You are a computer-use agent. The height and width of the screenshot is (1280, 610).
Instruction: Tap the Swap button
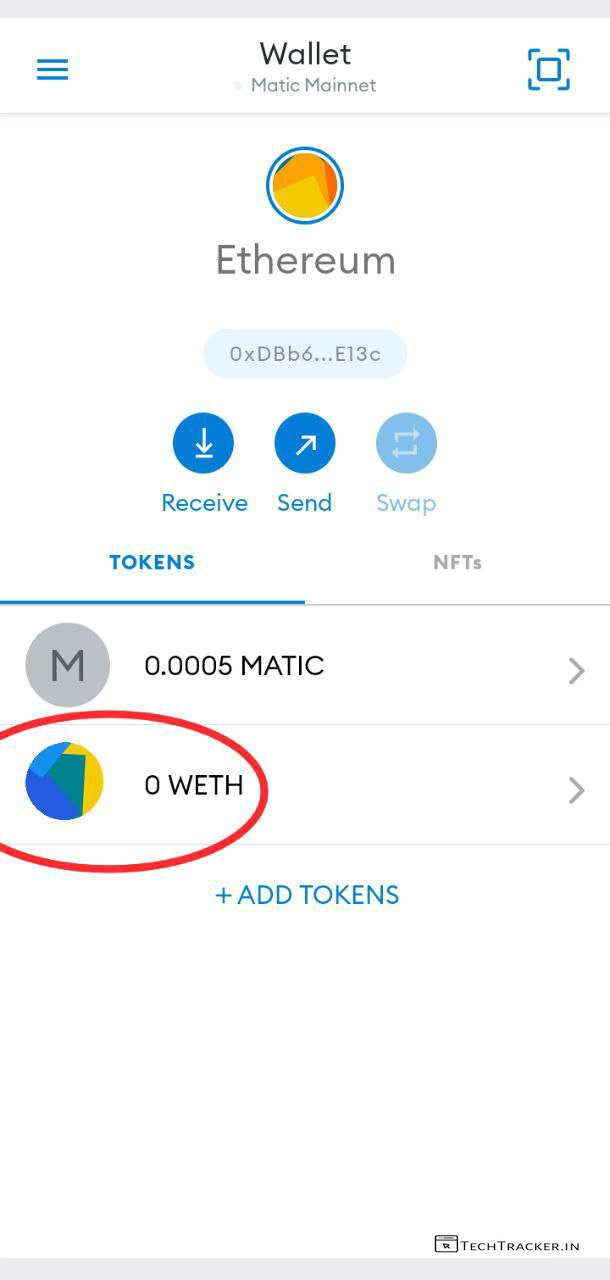coord(406,443)
